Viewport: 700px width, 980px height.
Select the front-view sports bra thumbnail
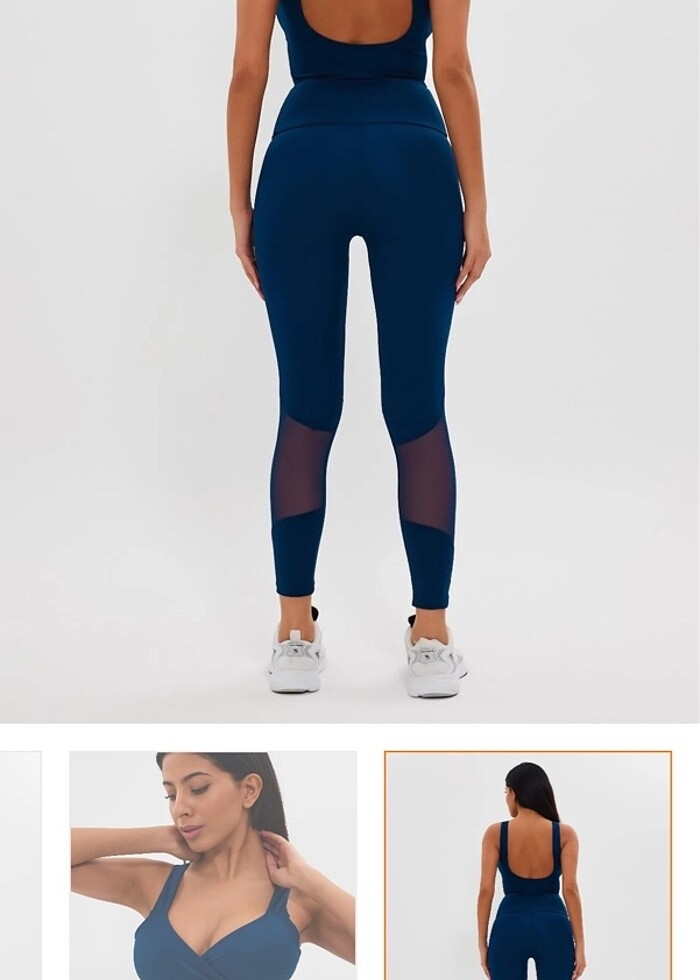(213, 865)
